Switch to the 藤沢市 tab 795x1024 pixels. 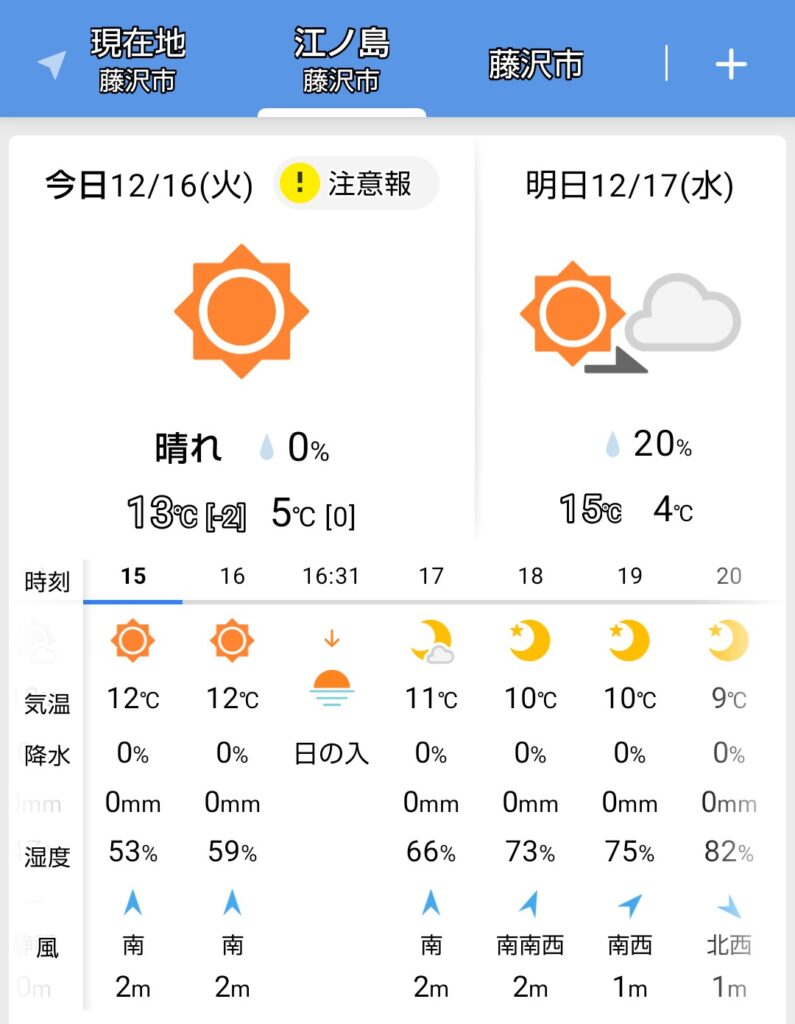click(x=535, y=64)
